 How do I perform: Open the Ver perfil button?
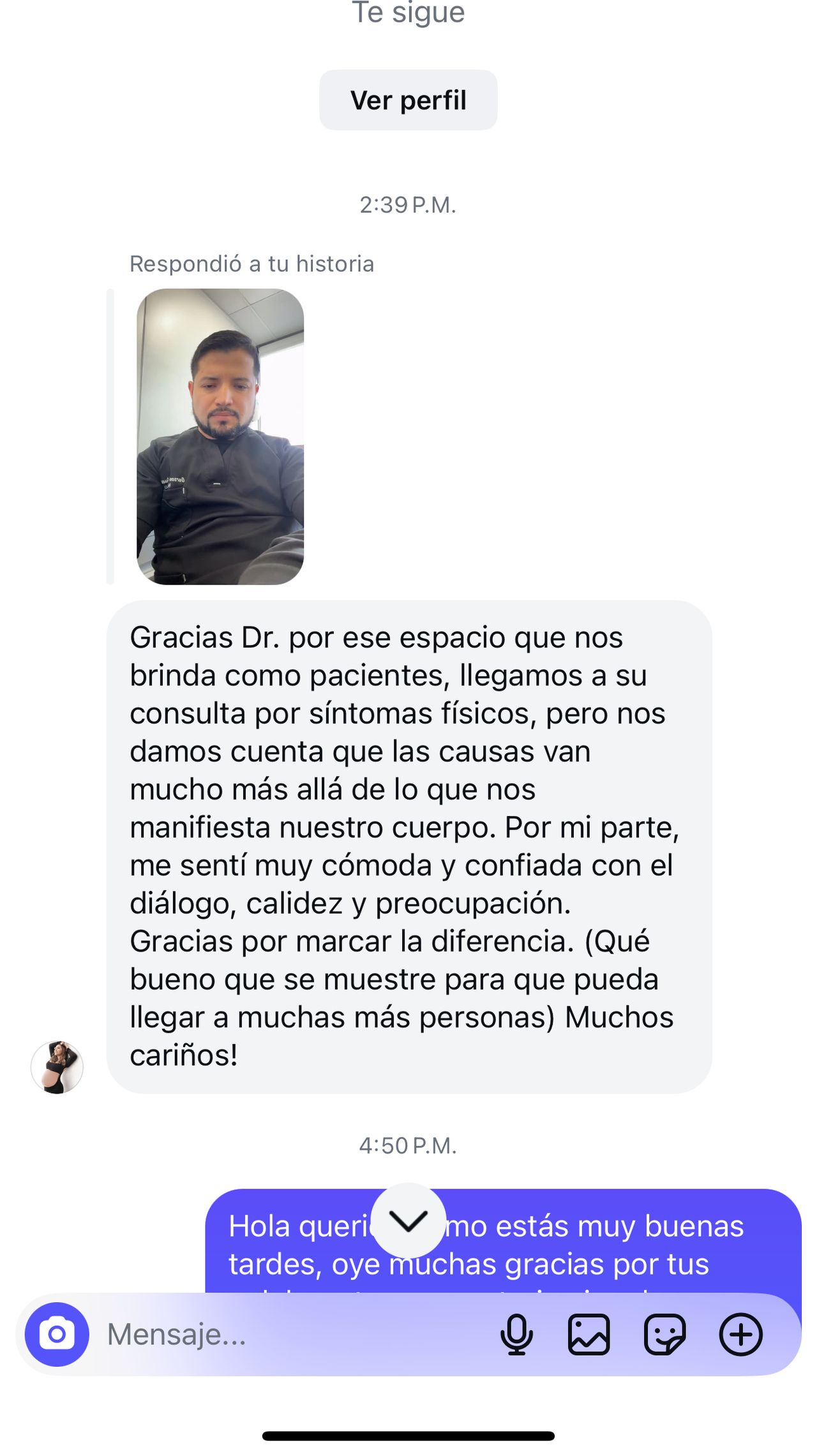(x=408, y=100)
